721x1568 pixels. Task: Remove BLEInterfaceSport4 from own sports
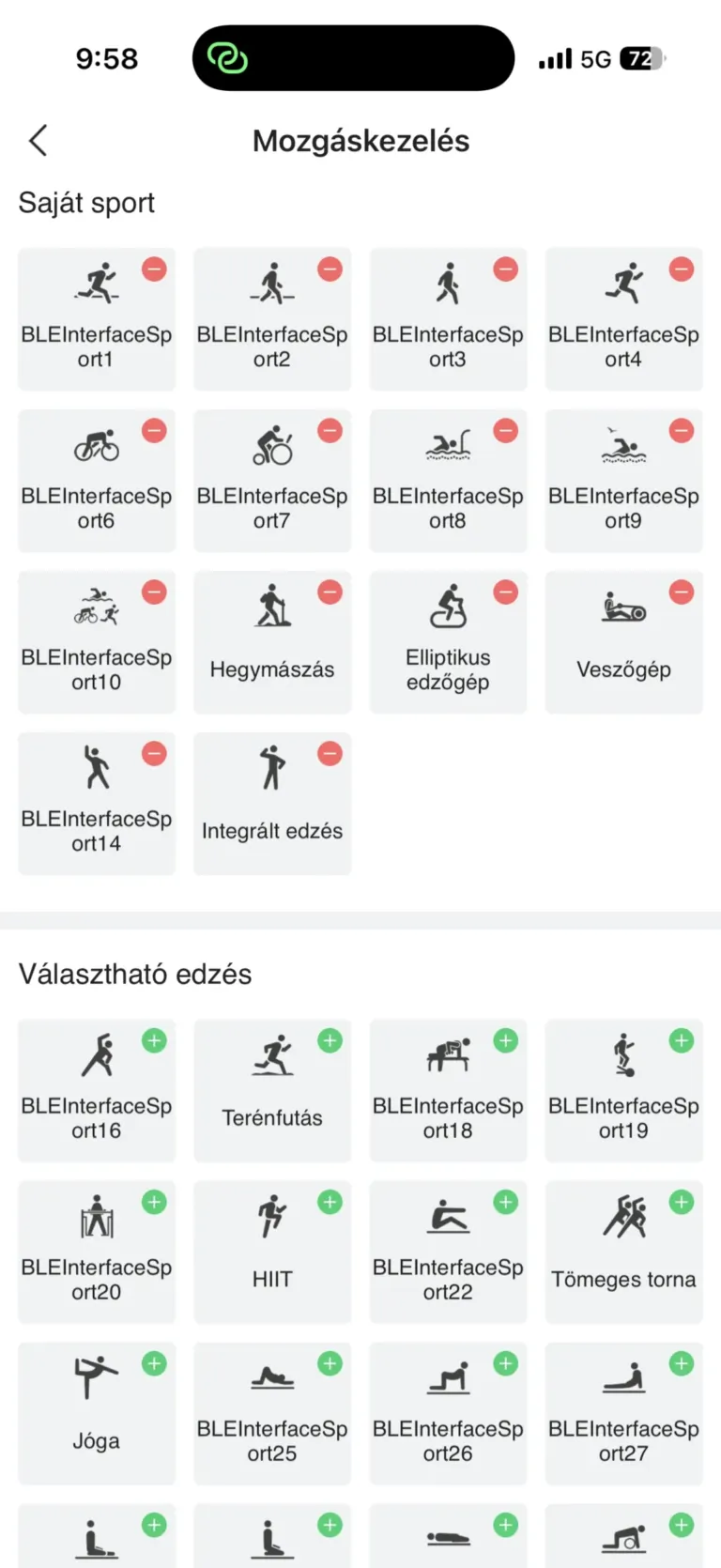682,269
